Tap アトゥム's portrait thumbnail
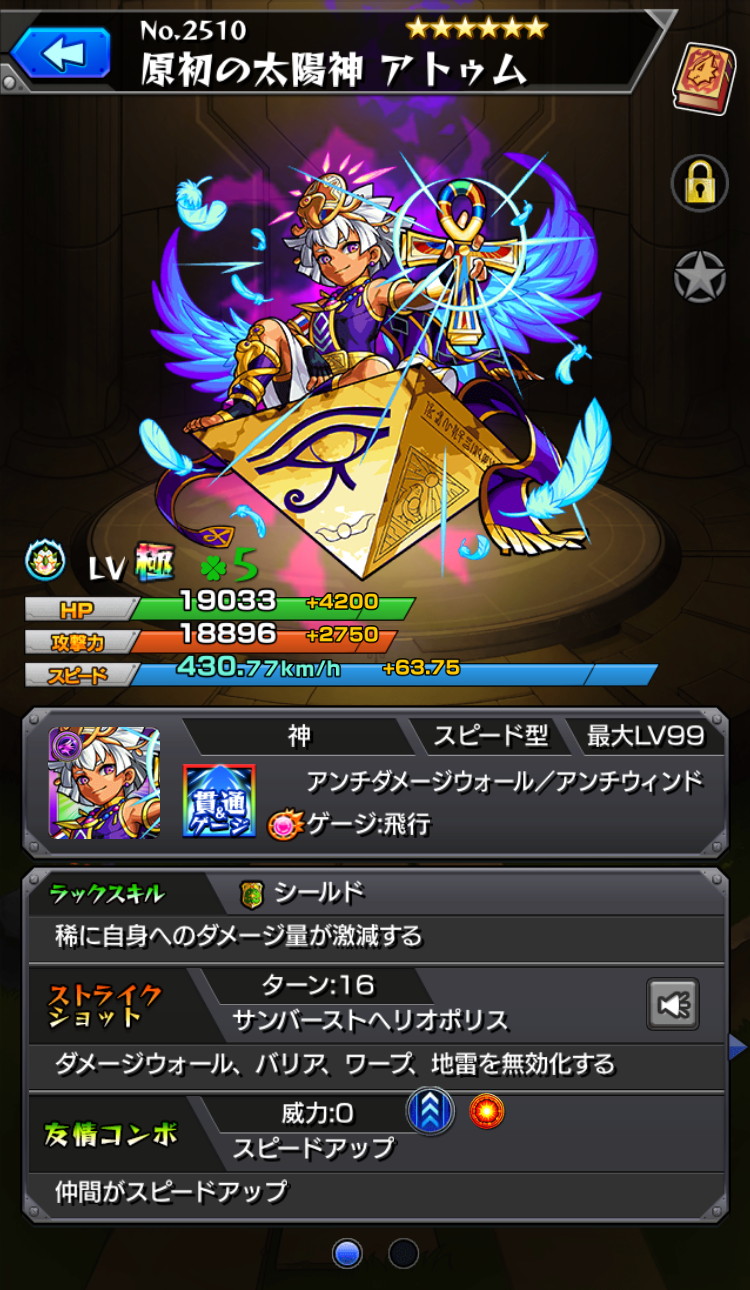Viewport: 750px width, 1290px height. click(104, 783)
